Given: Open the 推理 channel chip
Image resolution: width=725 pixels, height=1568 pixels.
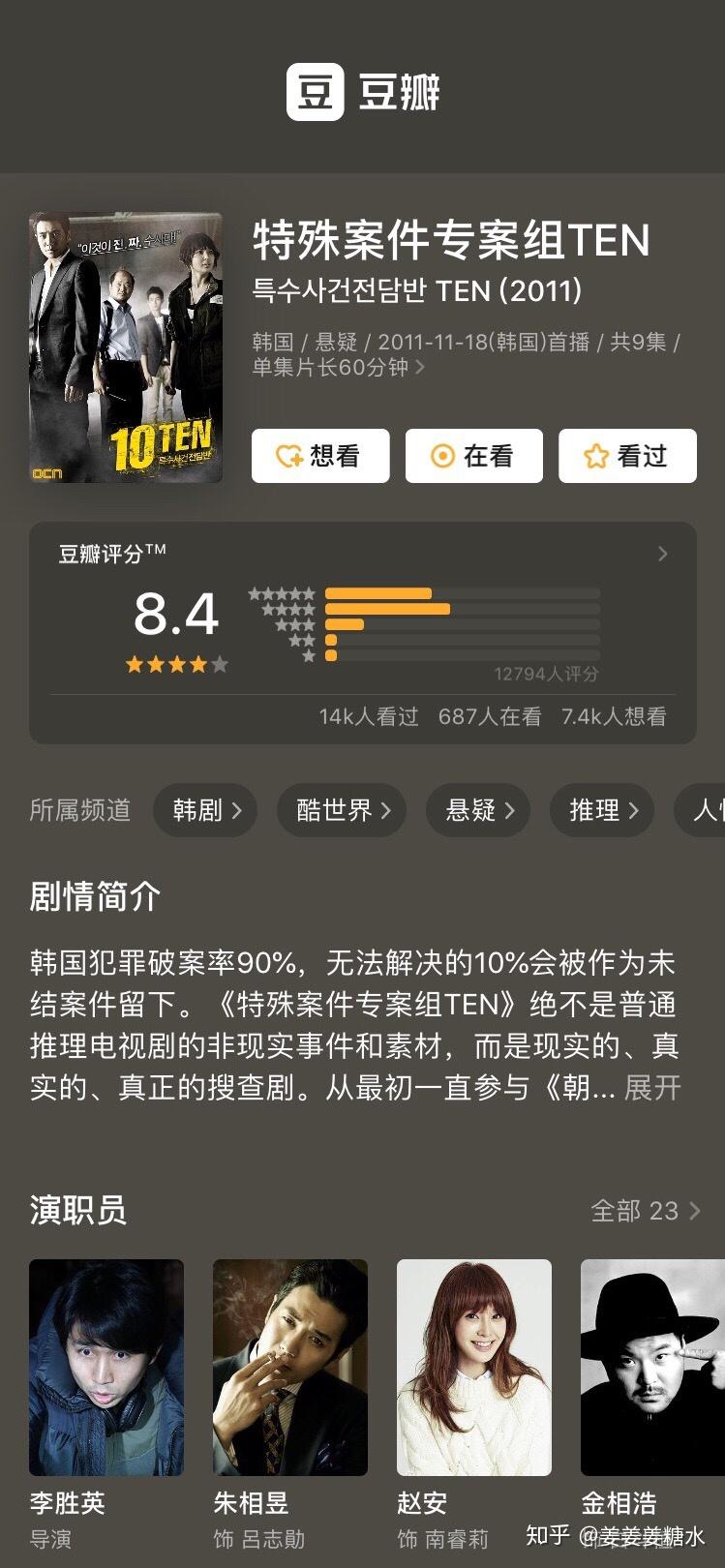Looking at the screenshot, I should click(602, 810).
